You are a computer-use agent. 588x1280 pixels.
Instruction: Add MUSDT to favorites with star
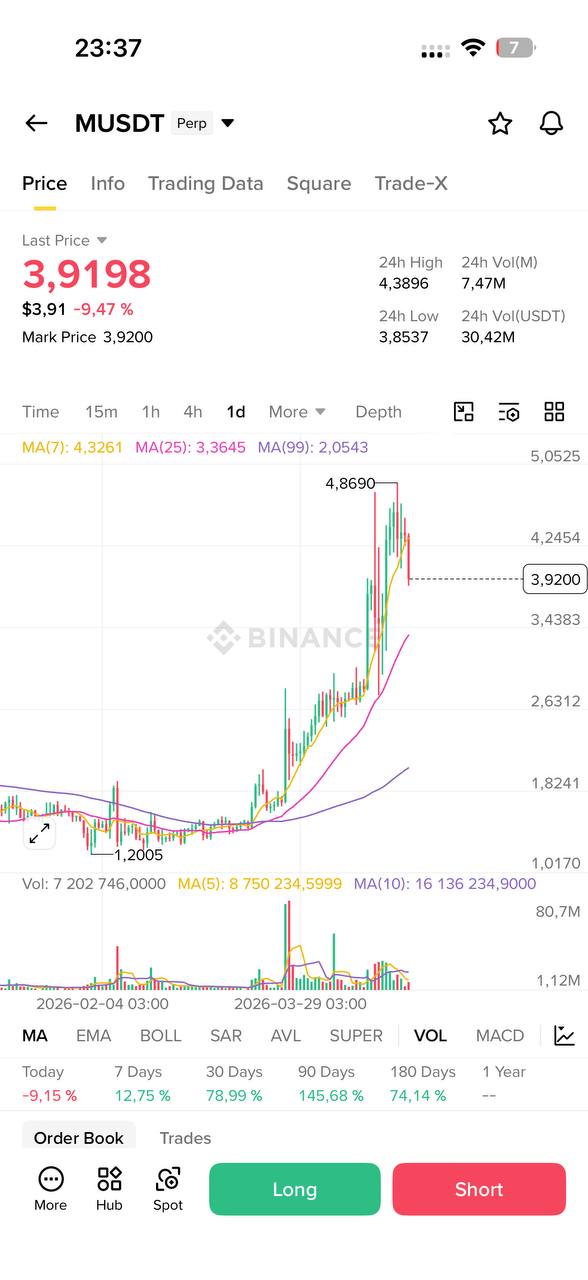(500, 123)
